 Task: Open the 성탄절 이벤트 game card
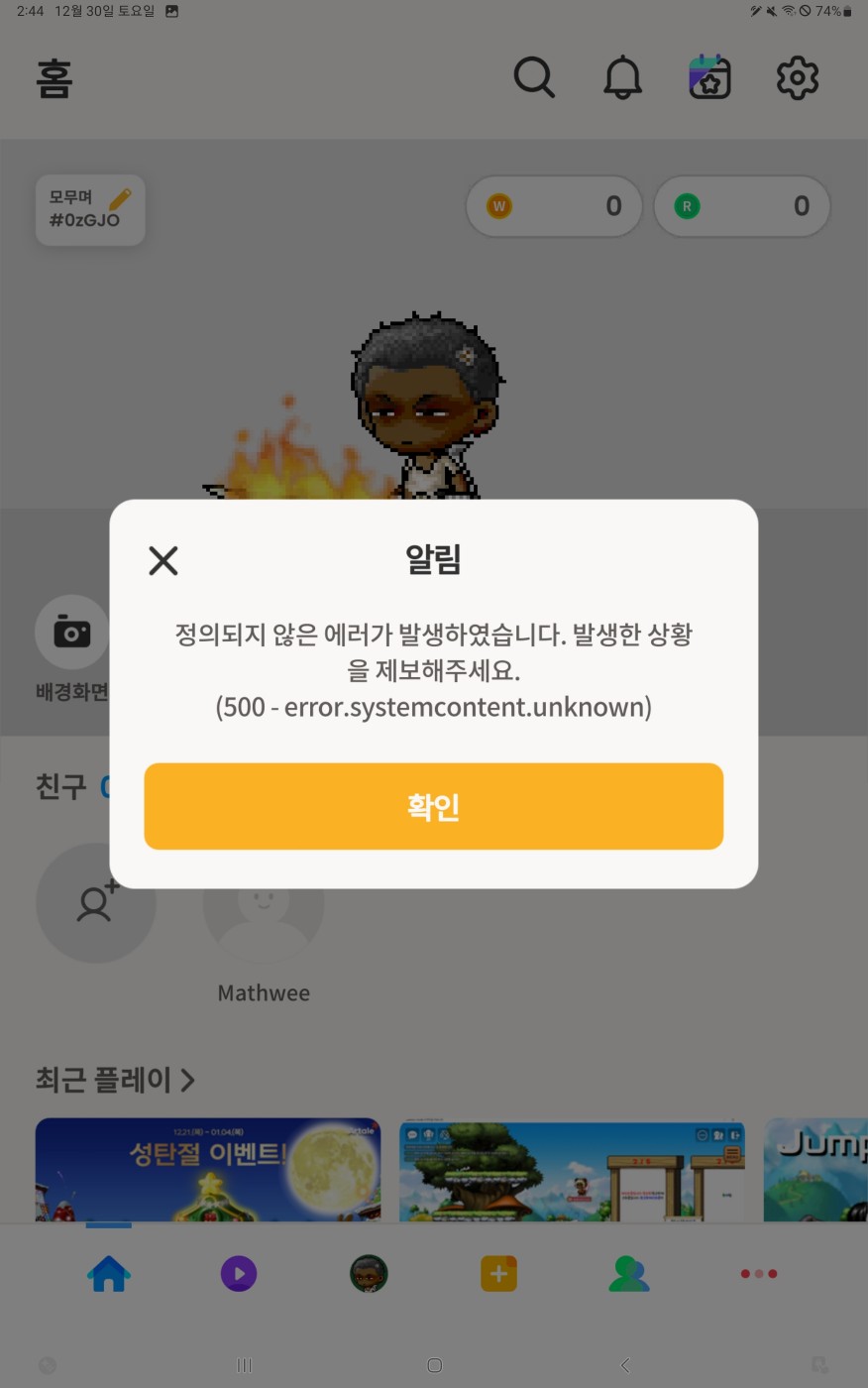[207, 1170]
